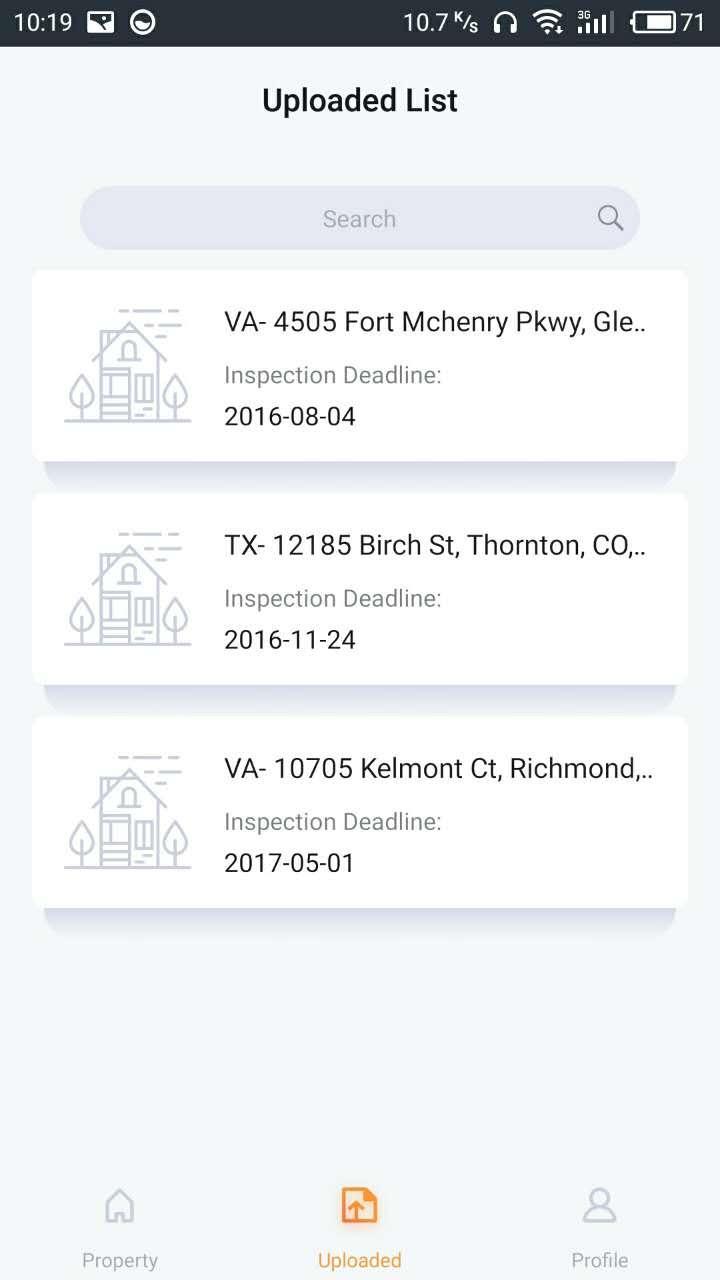Switch to the Property tab
The image size is (720, 1280).
[x=119, y=1225]
